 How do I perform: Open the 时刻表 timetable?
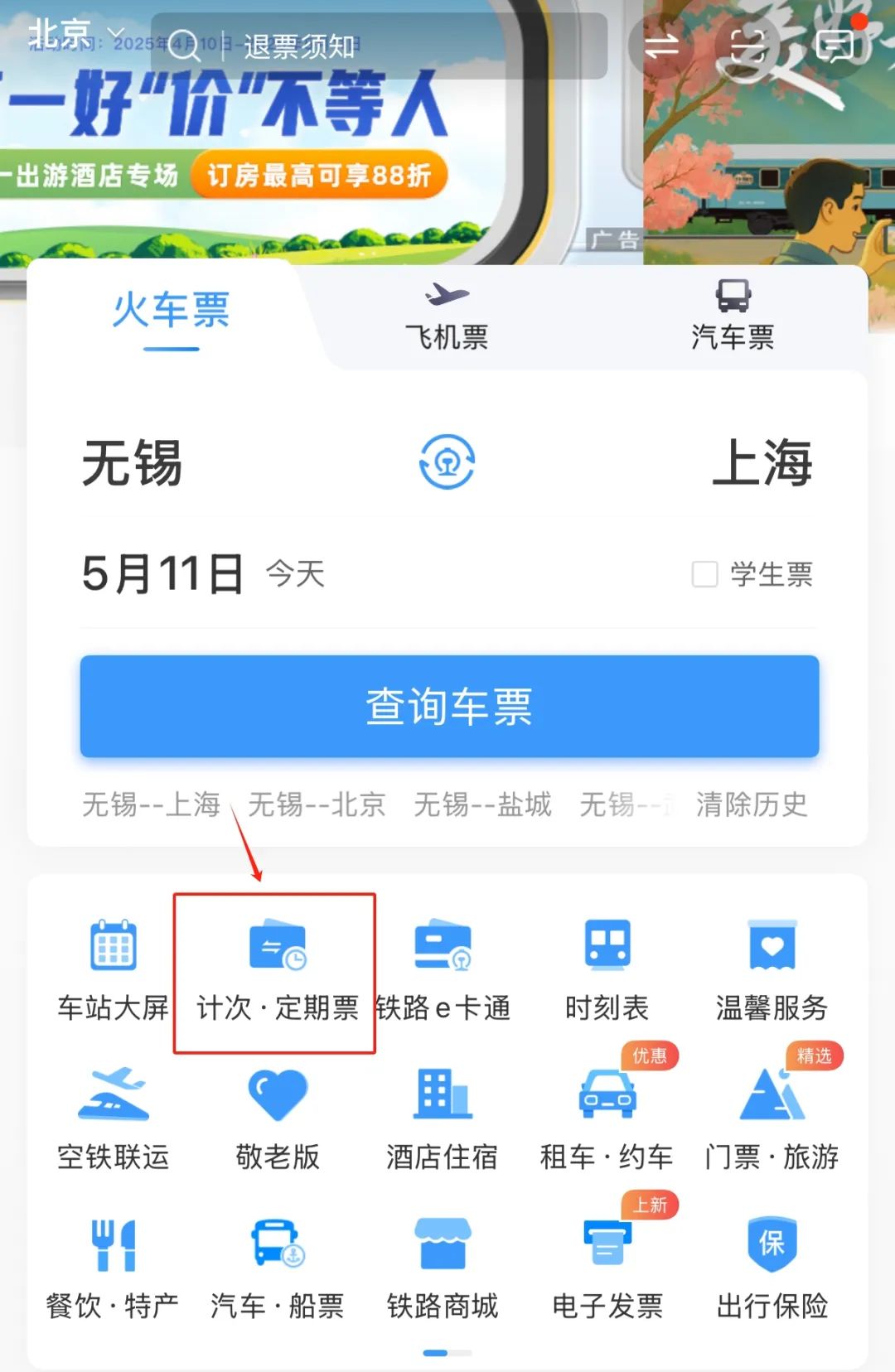[x=607, y=971]
